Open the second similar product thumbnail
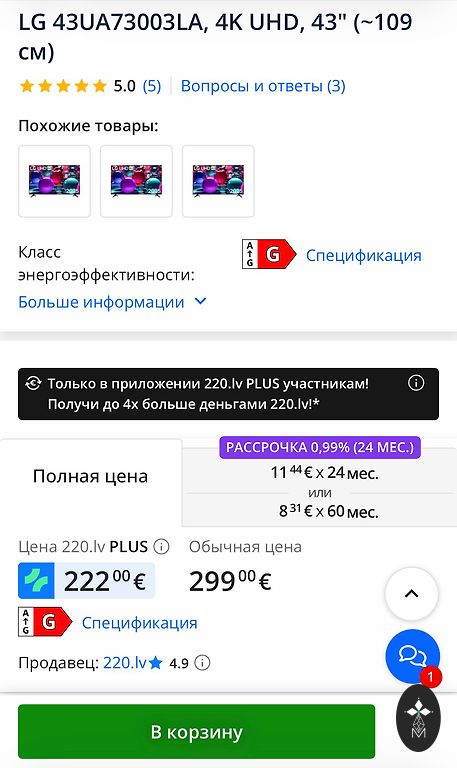The height and width of the screenshot is (768, 457). pos(136,181)
